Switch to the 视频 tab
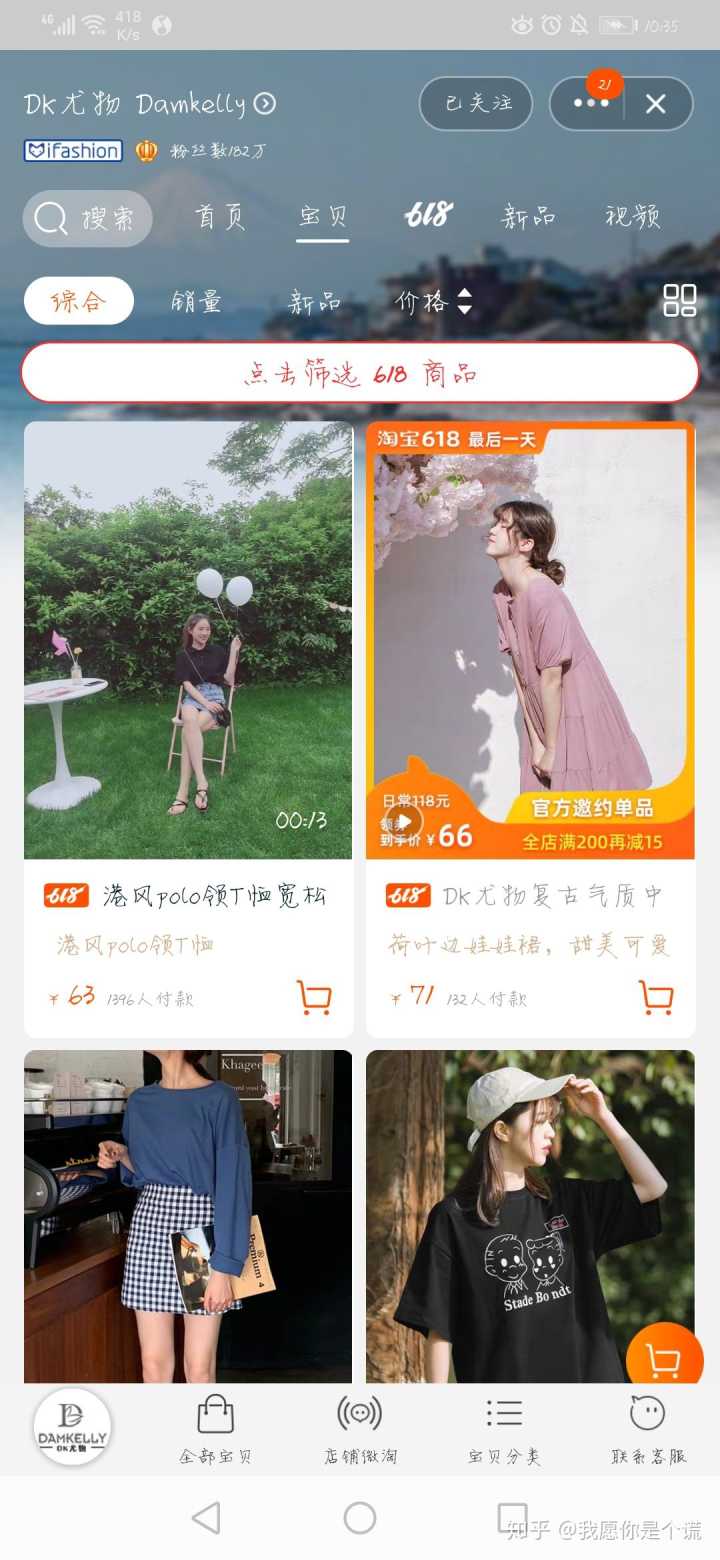 (632, 217)
